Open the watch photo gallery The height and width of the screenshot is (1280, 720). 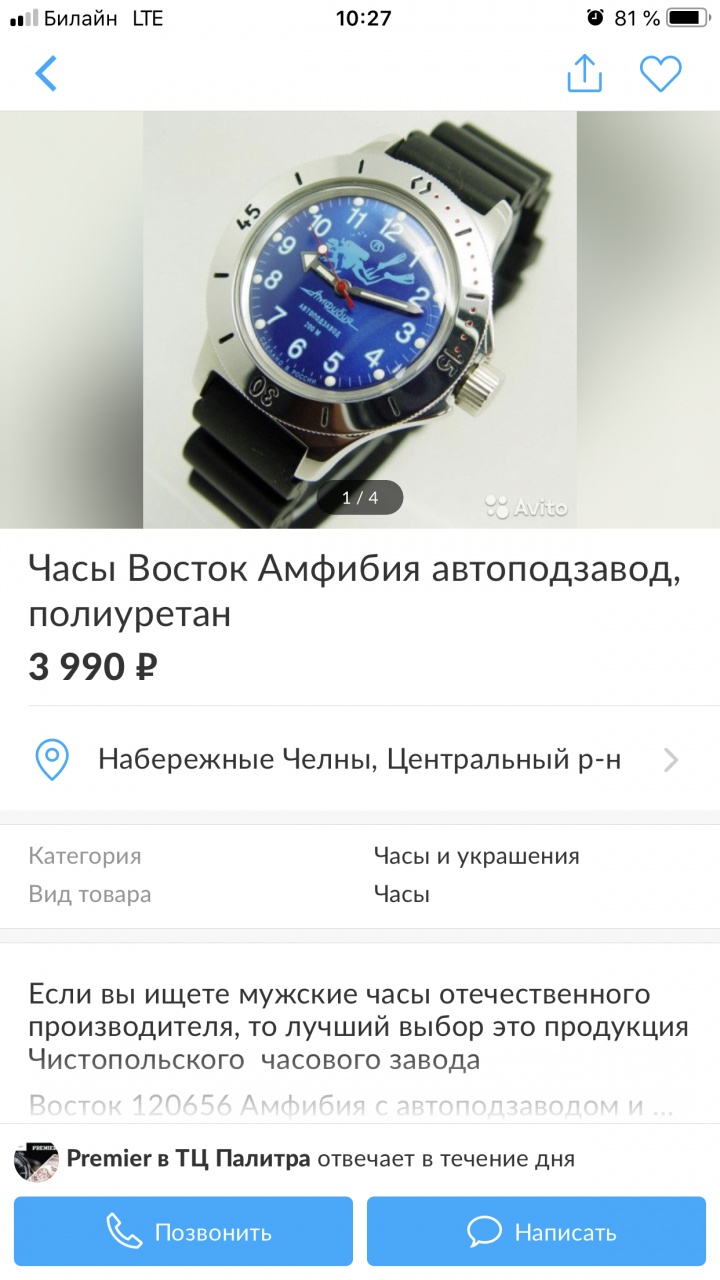pos(360,319)
